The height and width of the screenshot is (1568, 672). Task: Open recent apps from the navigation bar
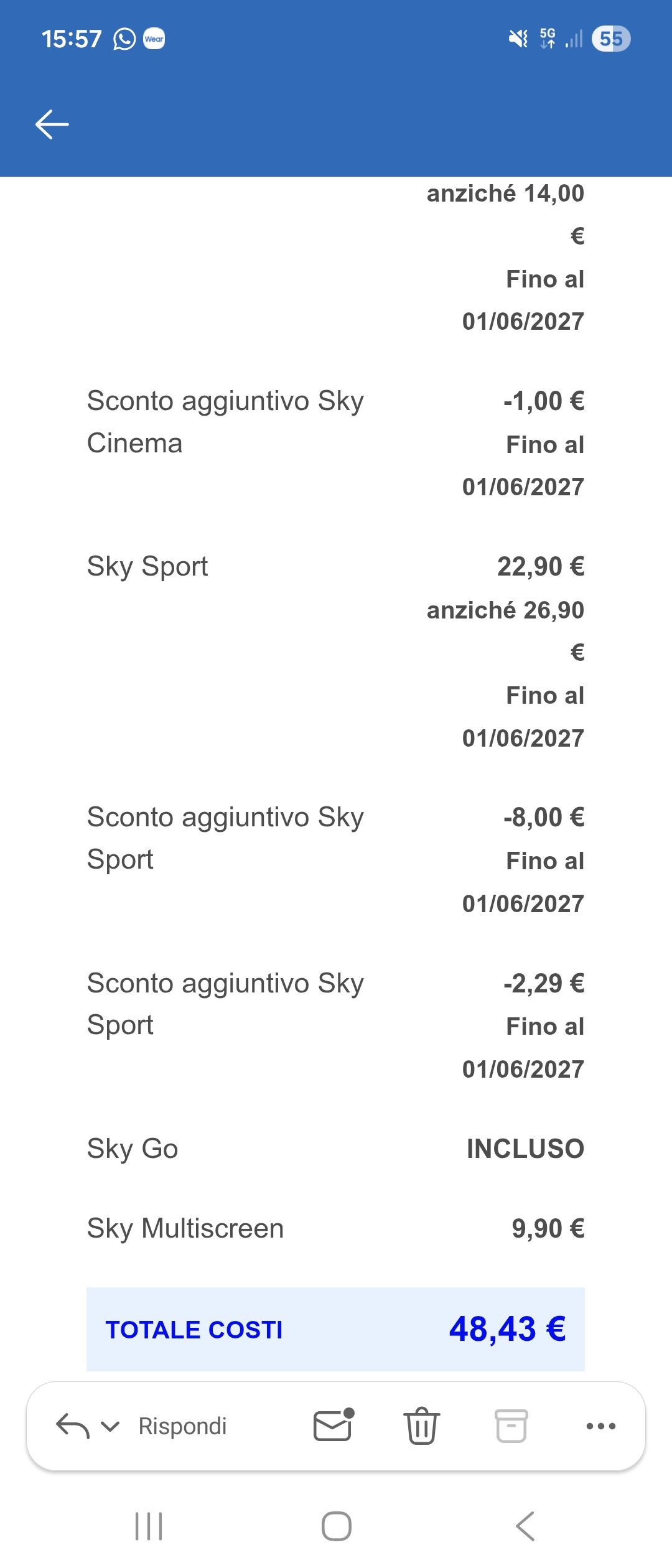[149, 1526]
